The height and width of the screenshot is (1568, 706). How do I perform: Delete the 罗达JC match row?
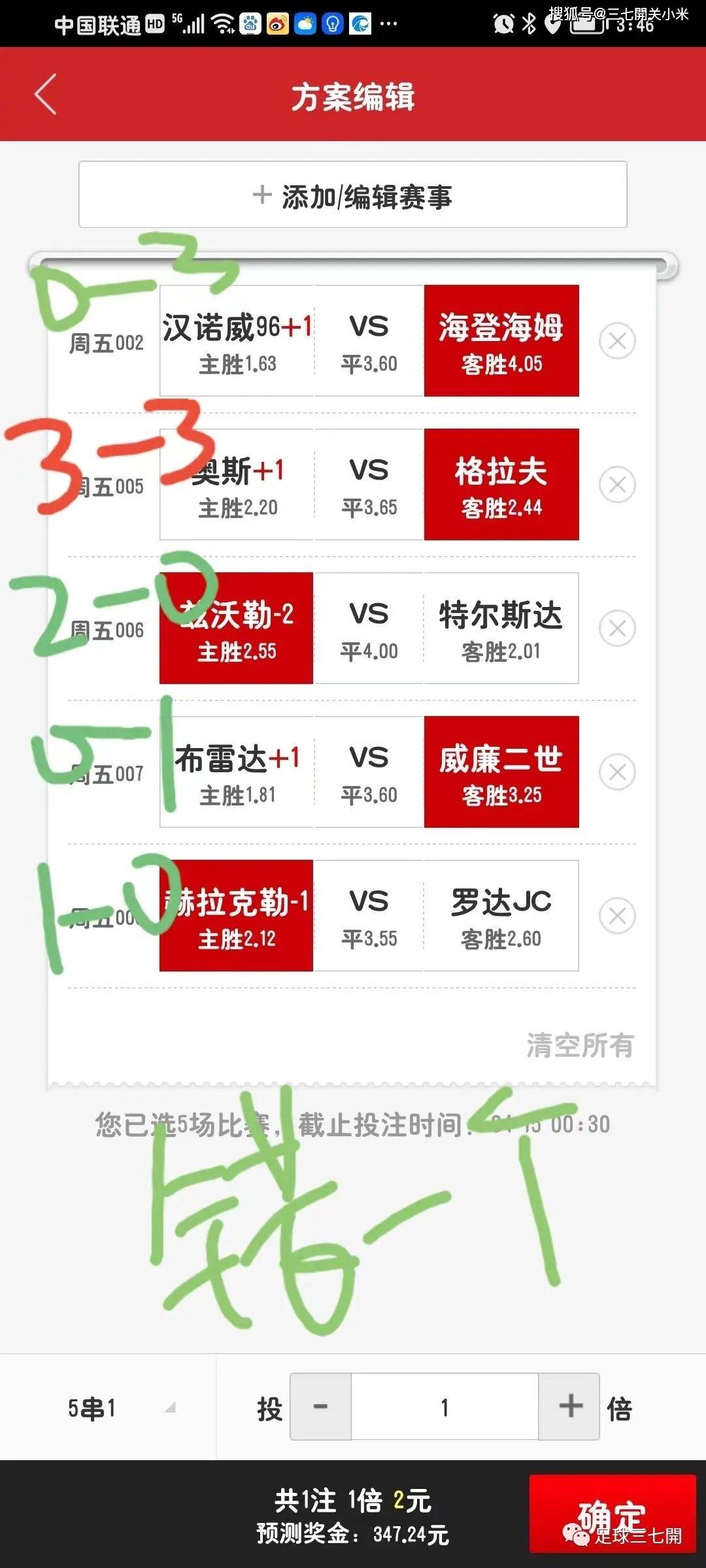tap(617, 916)
